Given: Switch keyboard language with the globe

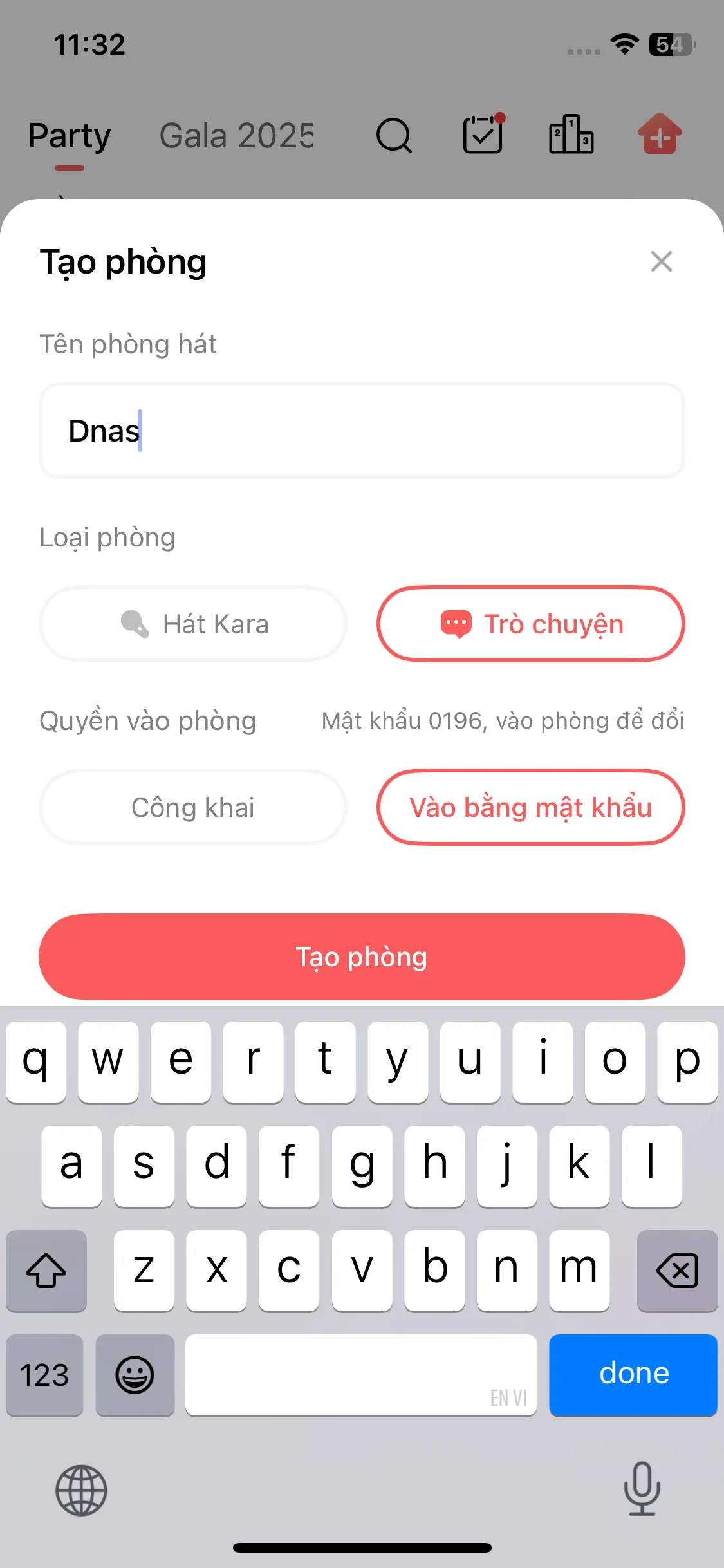Looking at the screenshot, I should (81, 1490).
